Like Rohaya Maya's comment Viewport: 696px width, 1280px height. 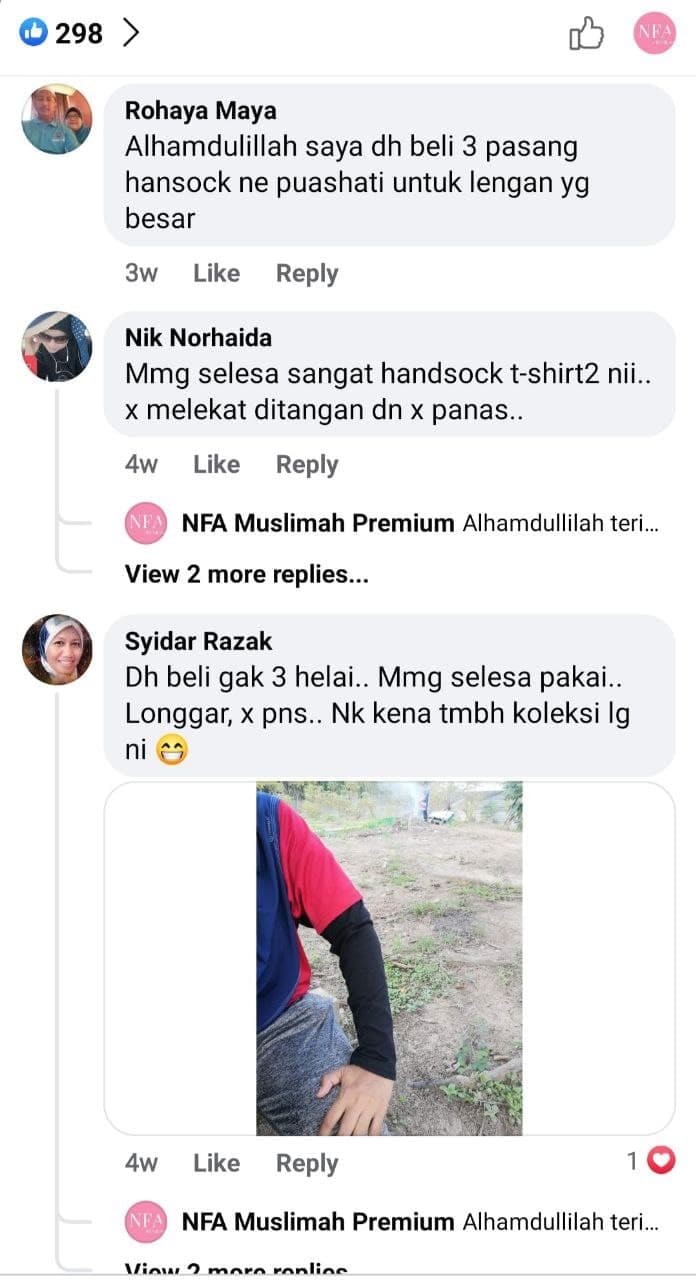click(216, 273)
